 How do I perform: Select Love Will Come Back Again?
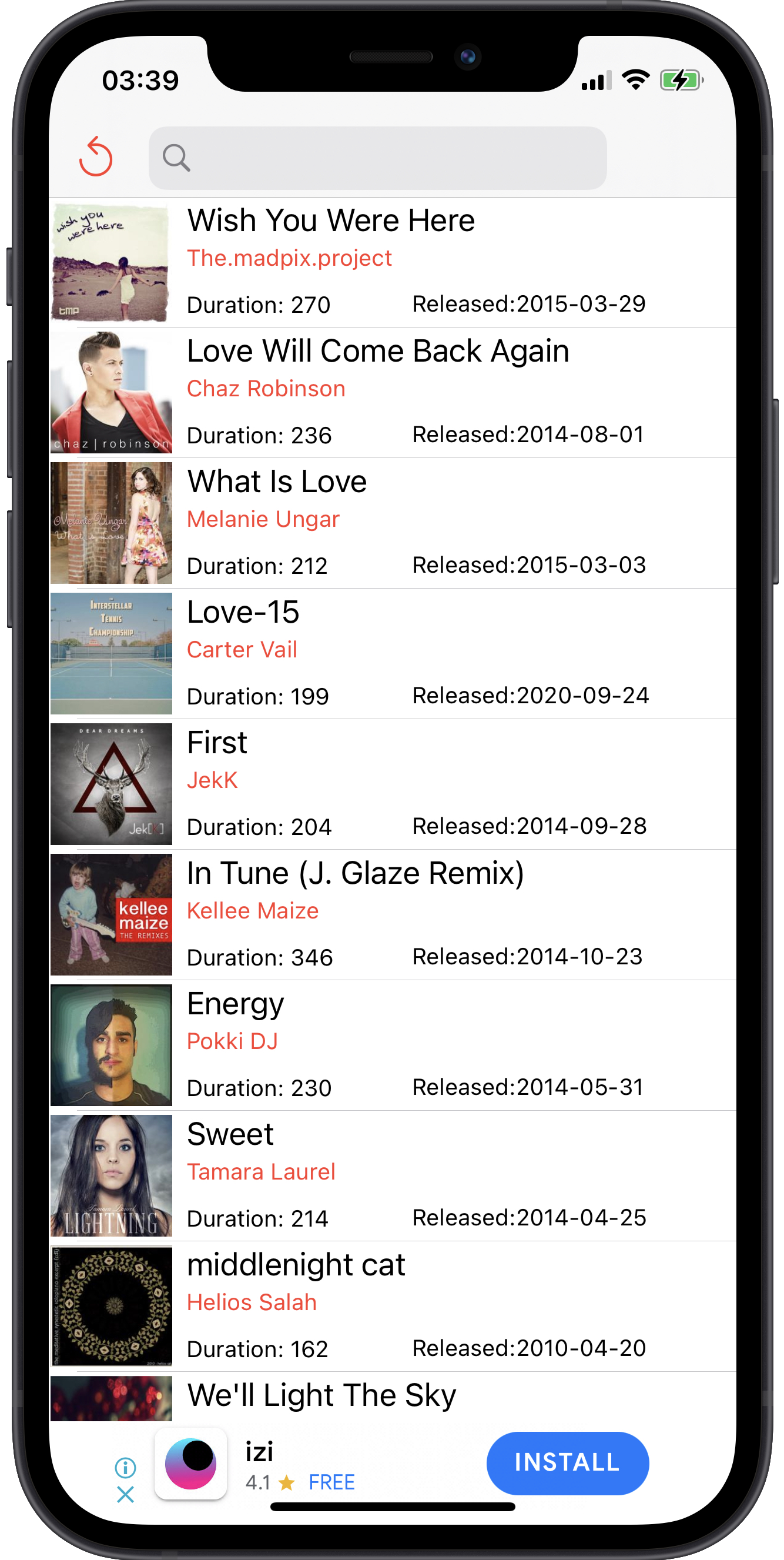pyautogui.click(x=391, y=392)
